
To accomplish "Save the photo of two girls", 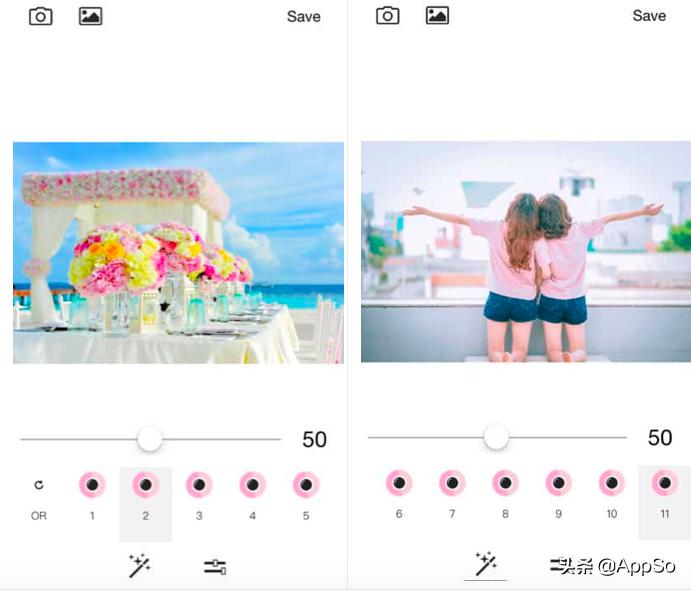I will (649, 15).
